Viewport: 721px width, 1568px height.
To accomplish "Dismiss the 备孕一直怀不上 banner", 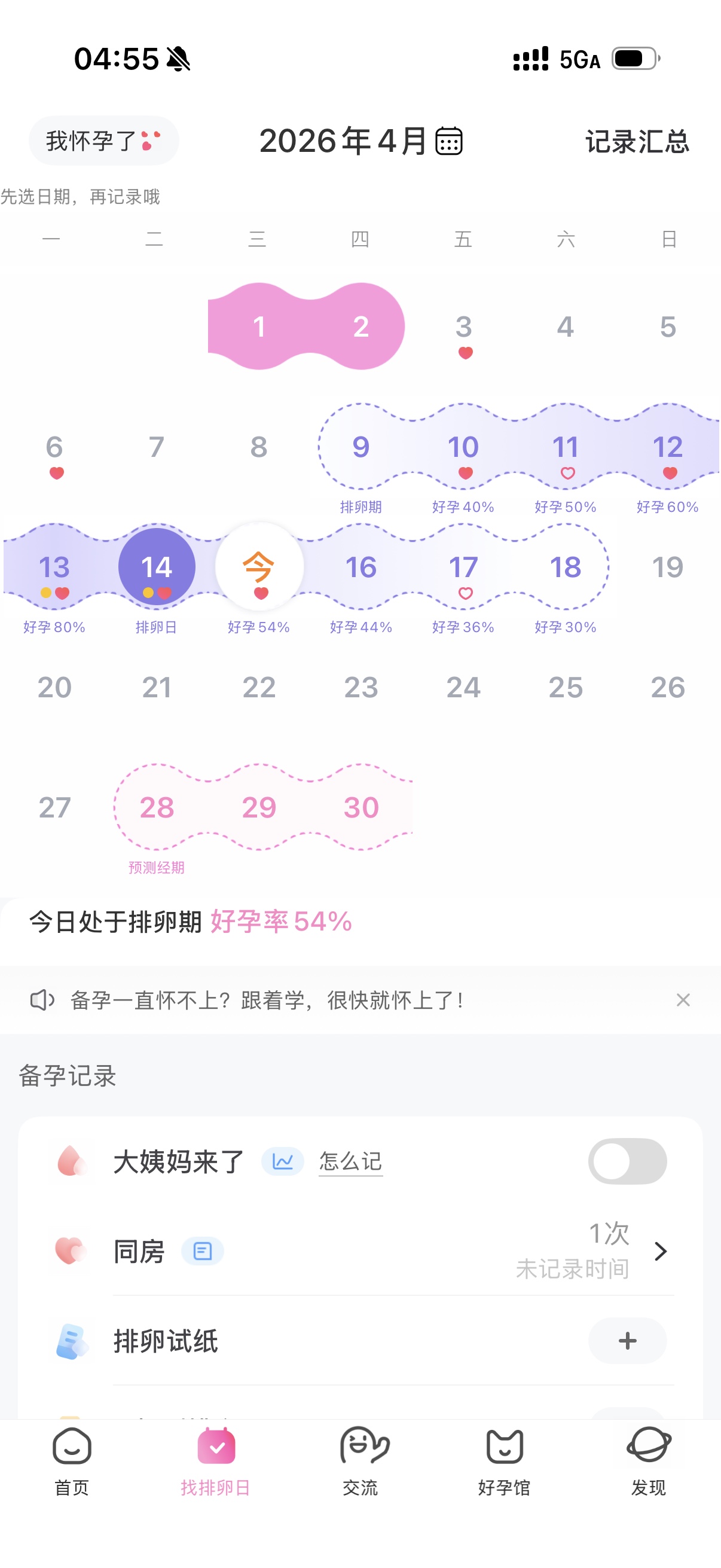I will click(x=683, y=999).
